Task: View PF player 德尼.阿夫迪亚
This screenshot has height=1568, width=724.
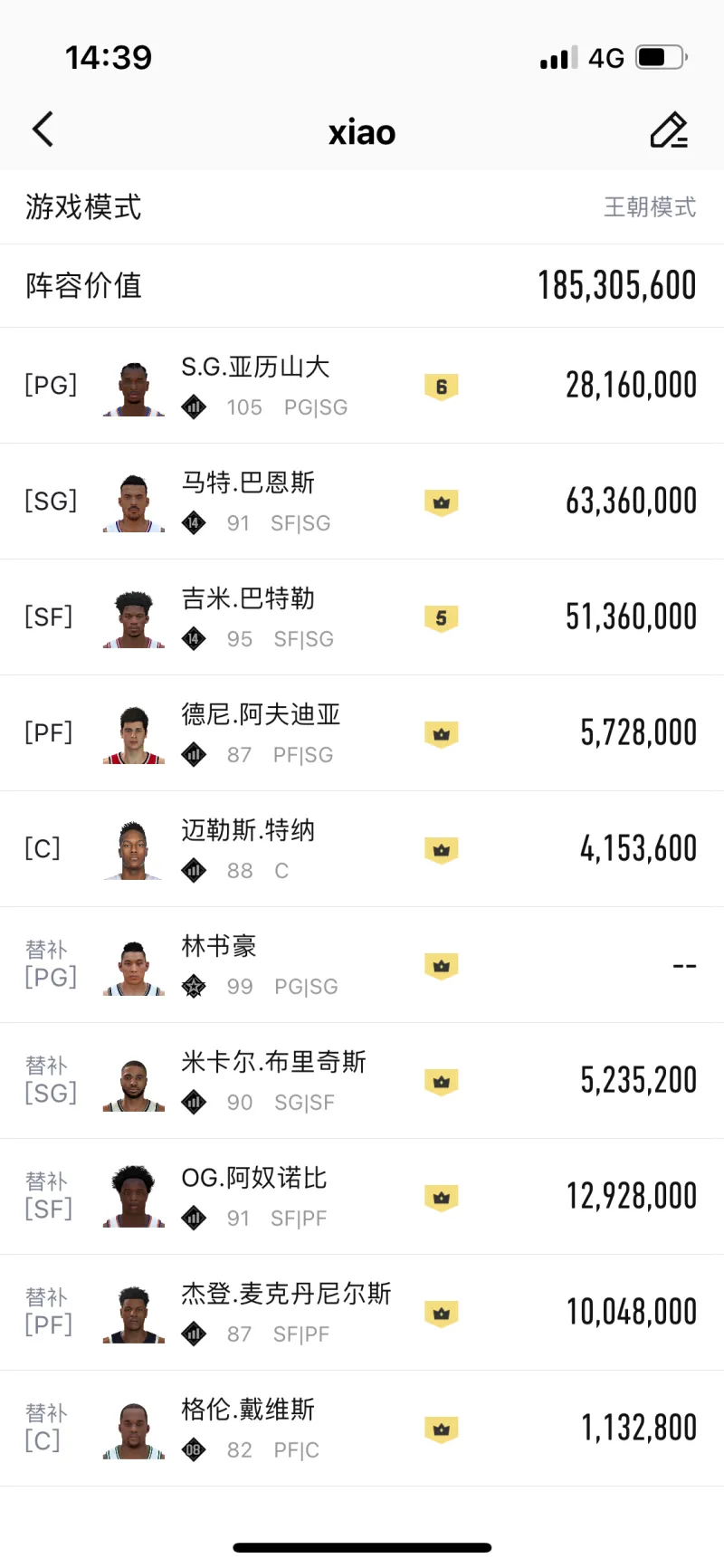Action: pyautogui.click(x=362, y=733)
